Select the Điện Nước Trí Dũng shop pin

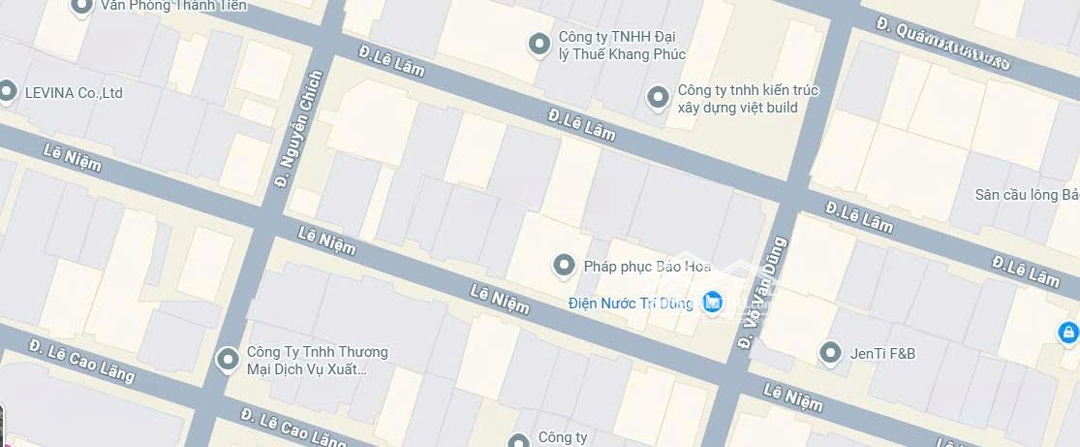(713, 302)
